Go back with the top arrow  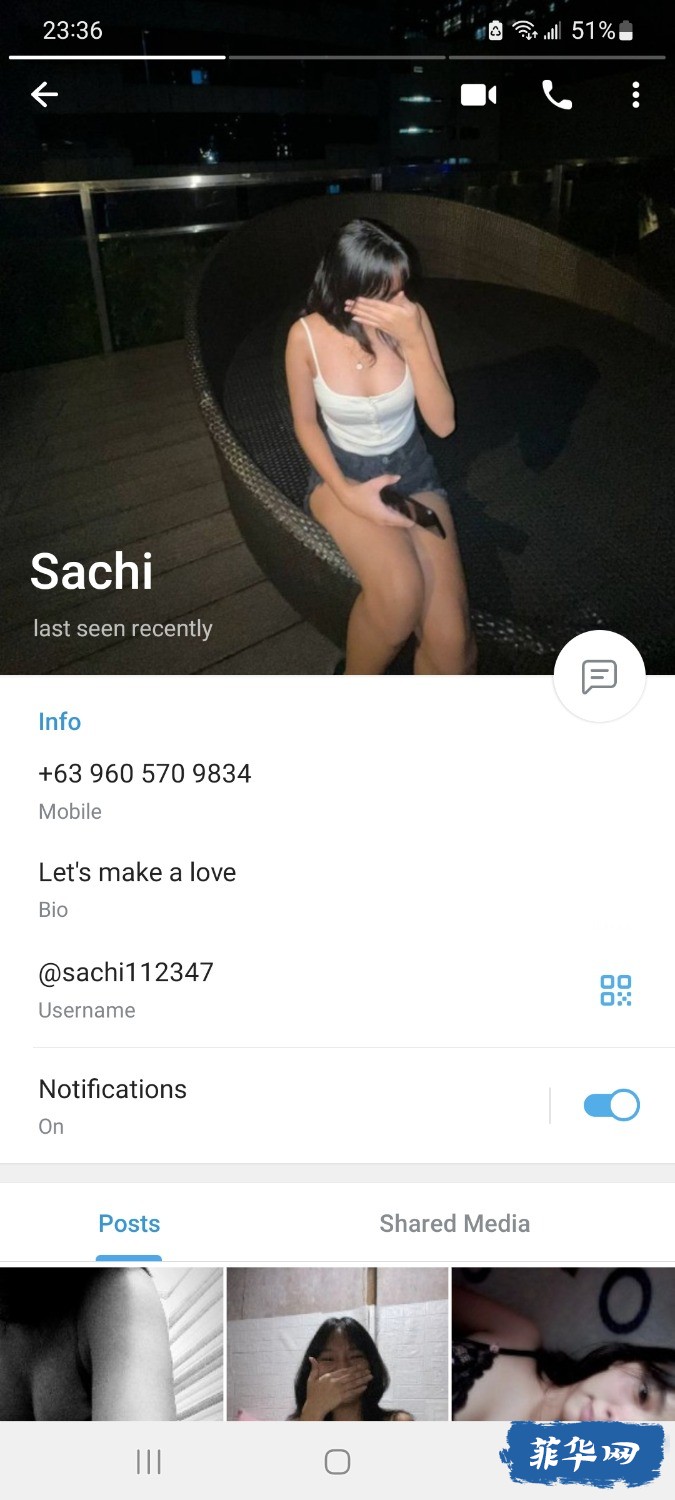[44, 95]
